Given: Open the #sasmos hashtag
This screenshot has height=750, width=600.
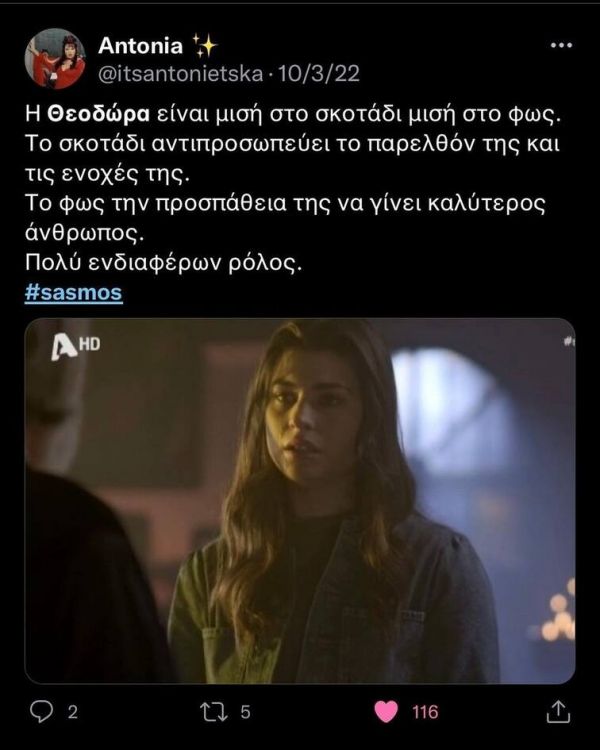Looking at the screenshot, I should pos(73,295).
